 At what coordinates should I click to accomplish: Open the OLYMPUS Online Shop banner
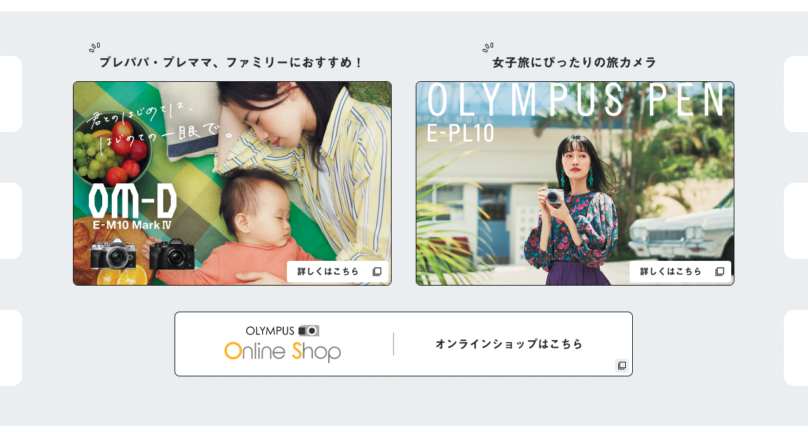pos(403,344)
